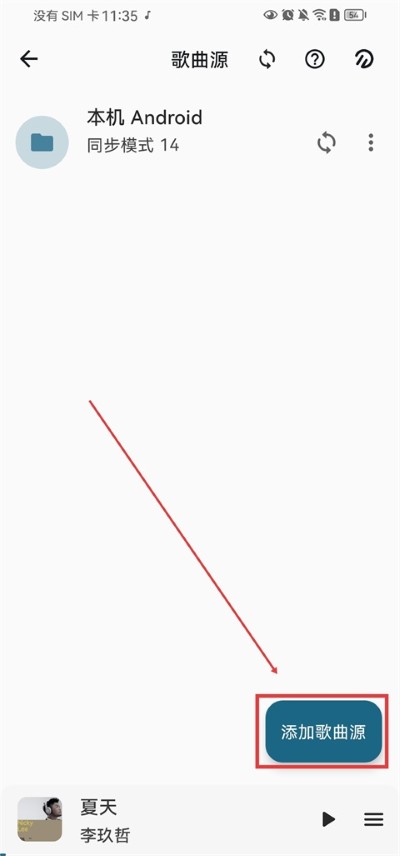Go back using the top-left arrow
Viewport: 400px width, 856px height.
click(x=28, y=59)
